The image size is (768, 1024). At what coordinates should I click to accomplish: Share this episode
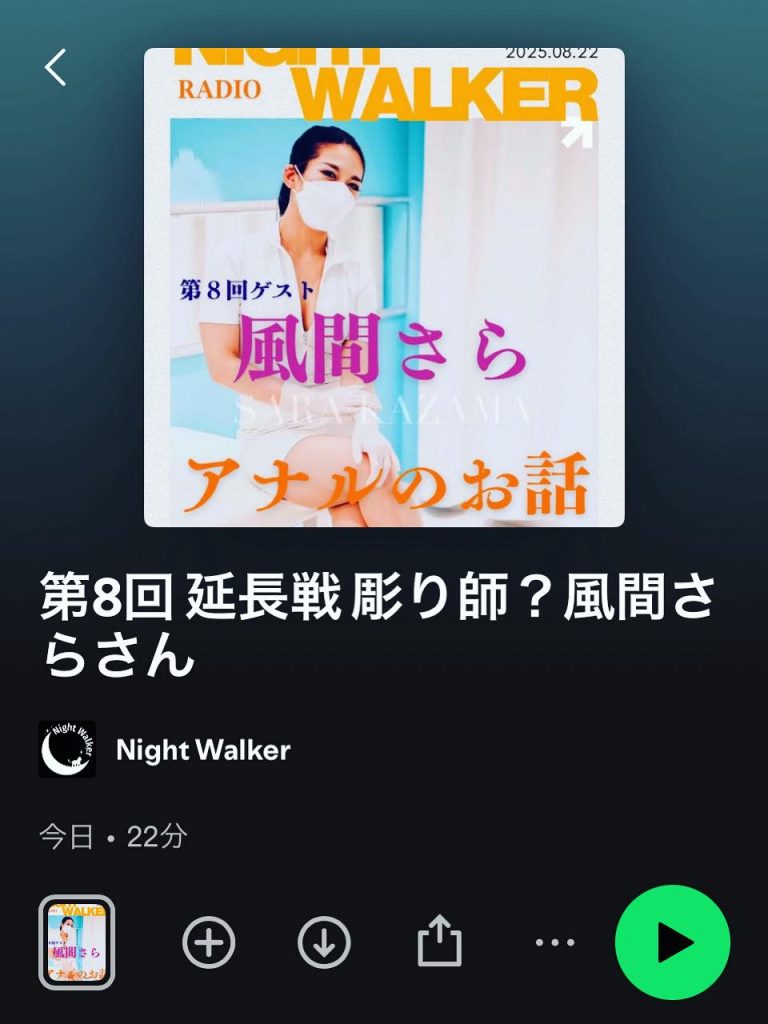click(440, 942)
